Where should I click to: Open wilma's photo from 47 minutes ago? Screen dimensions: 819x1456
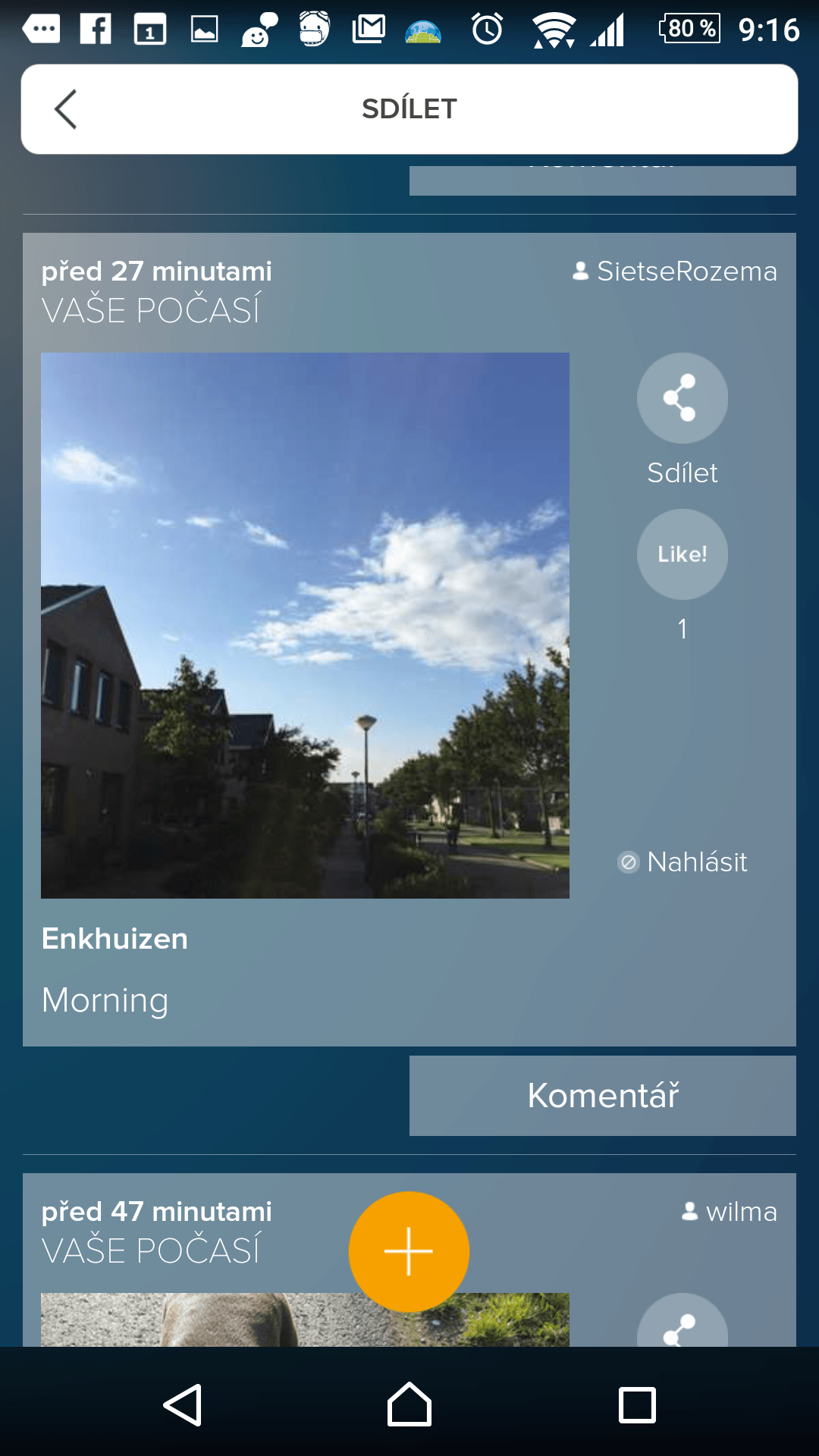(x=305, y=1319)
